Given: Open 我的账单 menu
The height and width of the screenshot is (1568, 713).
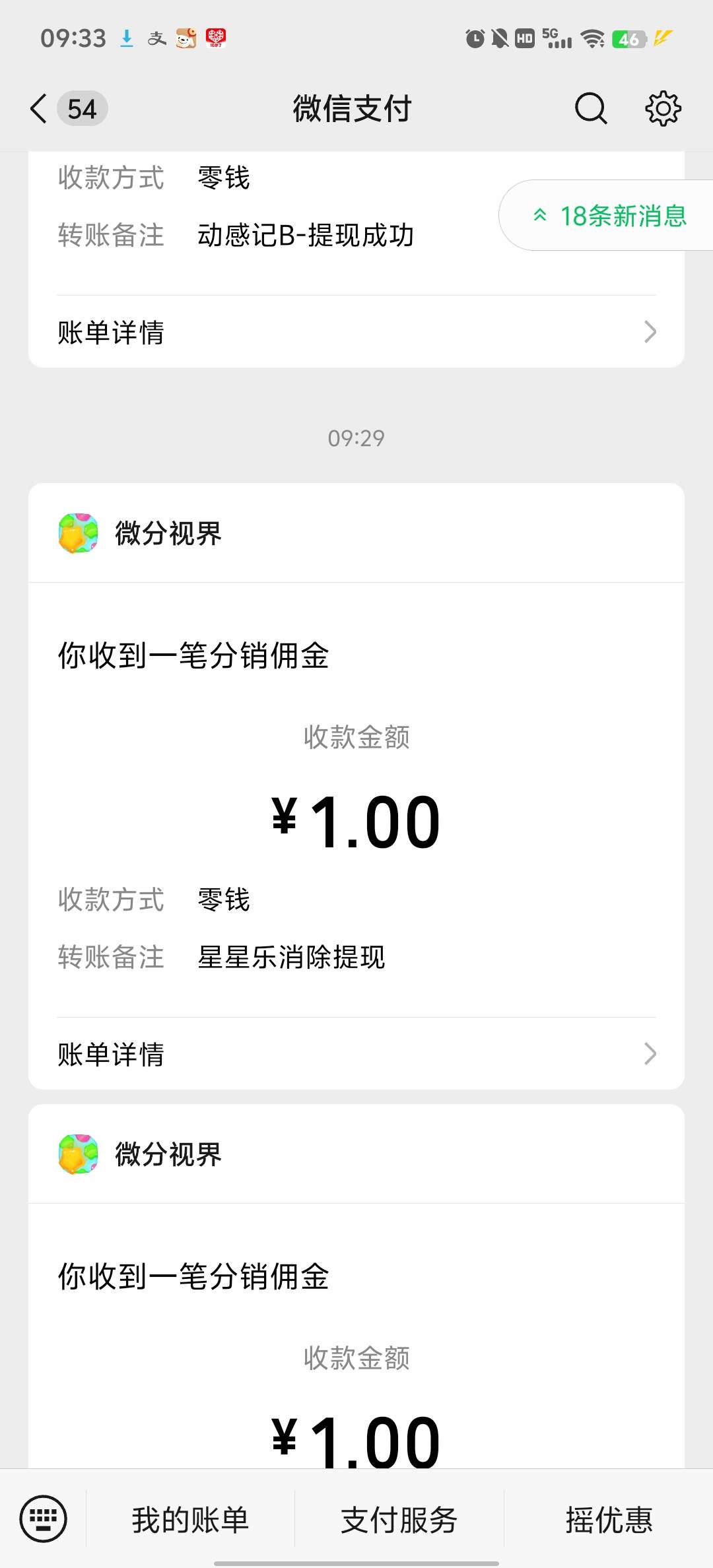Looking at the screenshot, I should click(x=190, y=1520).
